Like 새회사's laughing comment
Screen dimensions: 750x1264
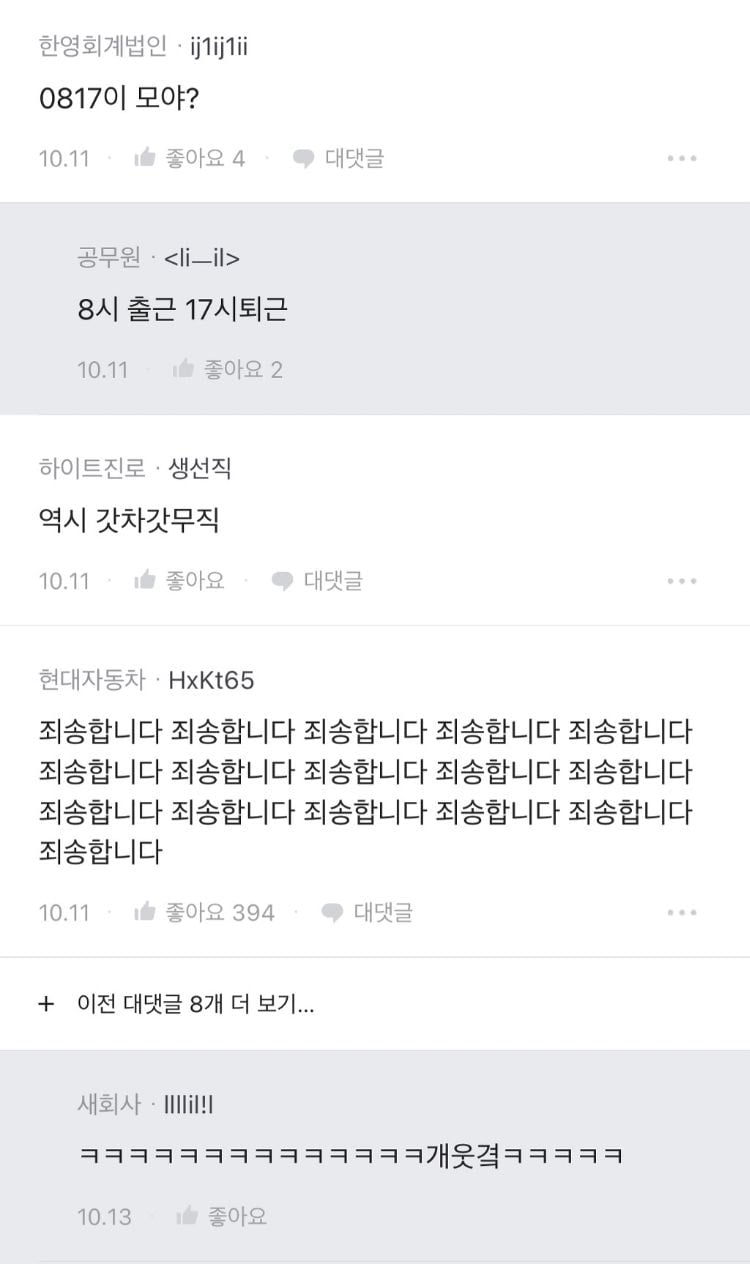(x=227, y=1216)
